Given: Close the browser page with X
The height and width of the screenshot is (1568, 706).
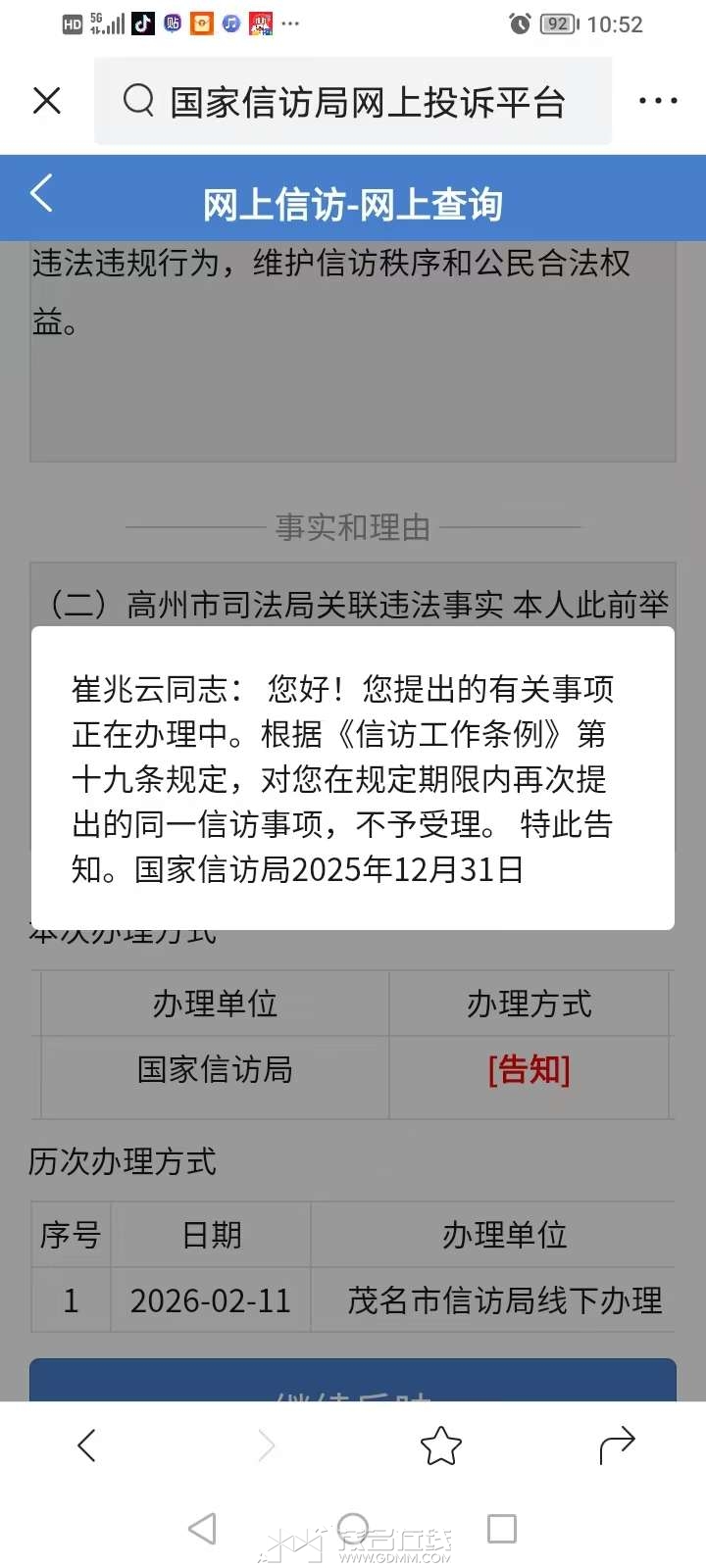Looking at the screenshot, I should point(47,101).
